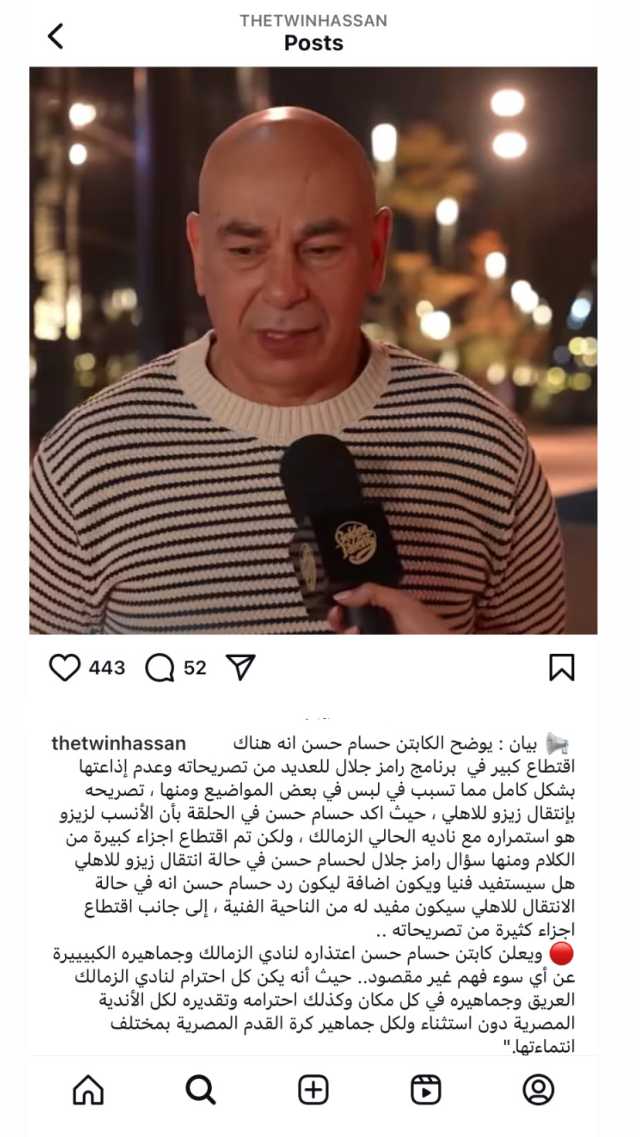Switch to the Reels tab

(426, 1089)
